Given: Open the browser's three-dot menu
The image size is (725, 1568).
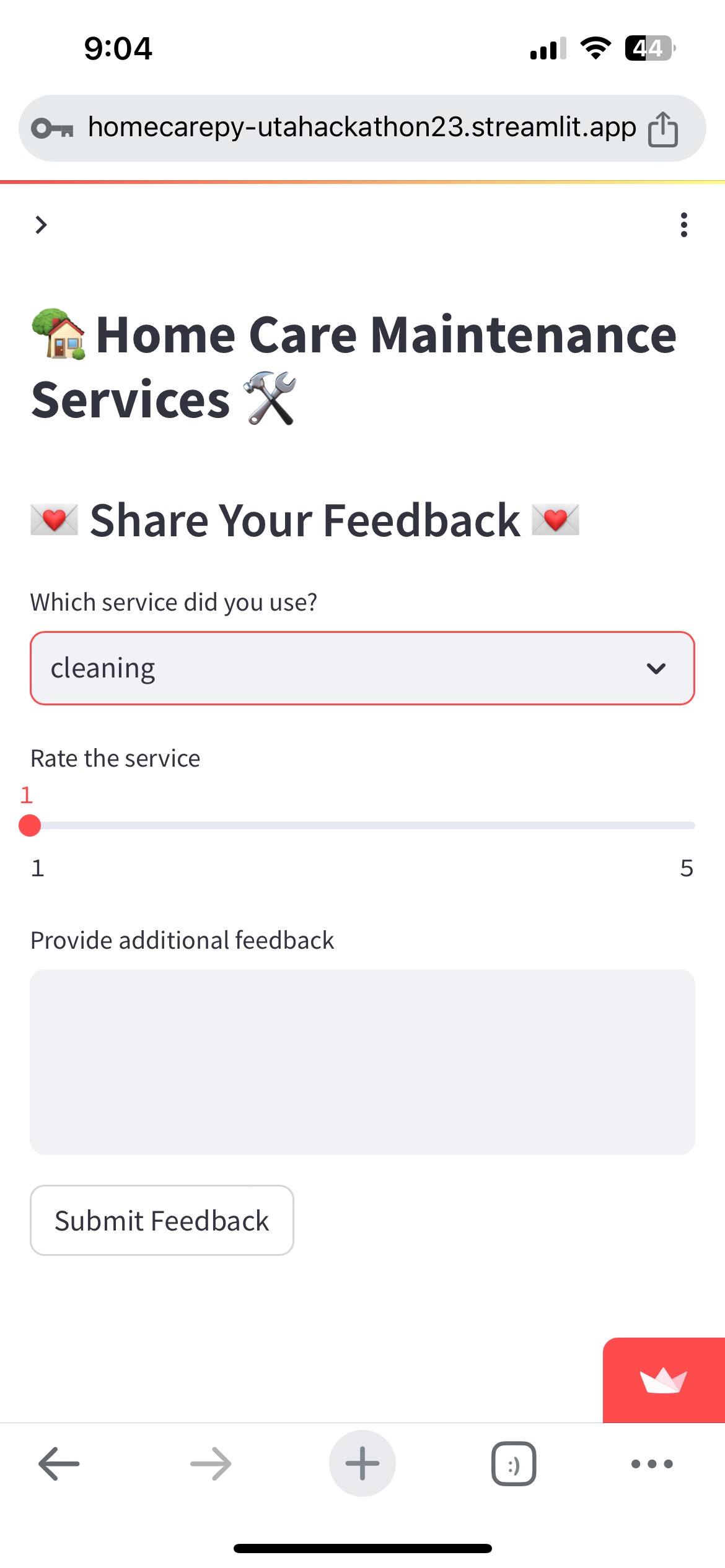Looking at the screenshot, I should 649,1463.
